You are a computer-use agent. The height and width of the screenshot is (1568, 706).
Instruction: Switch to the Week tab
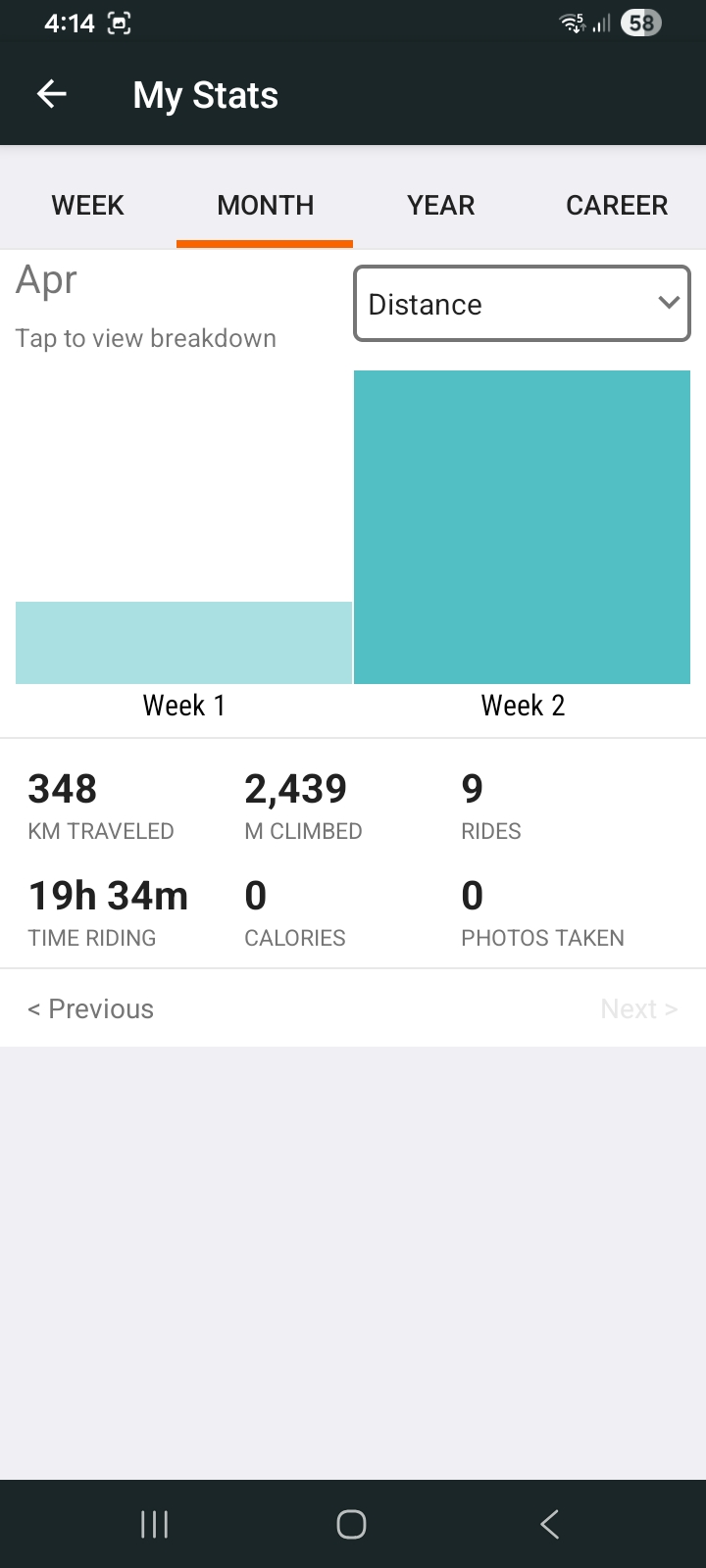tap(88, 205)
